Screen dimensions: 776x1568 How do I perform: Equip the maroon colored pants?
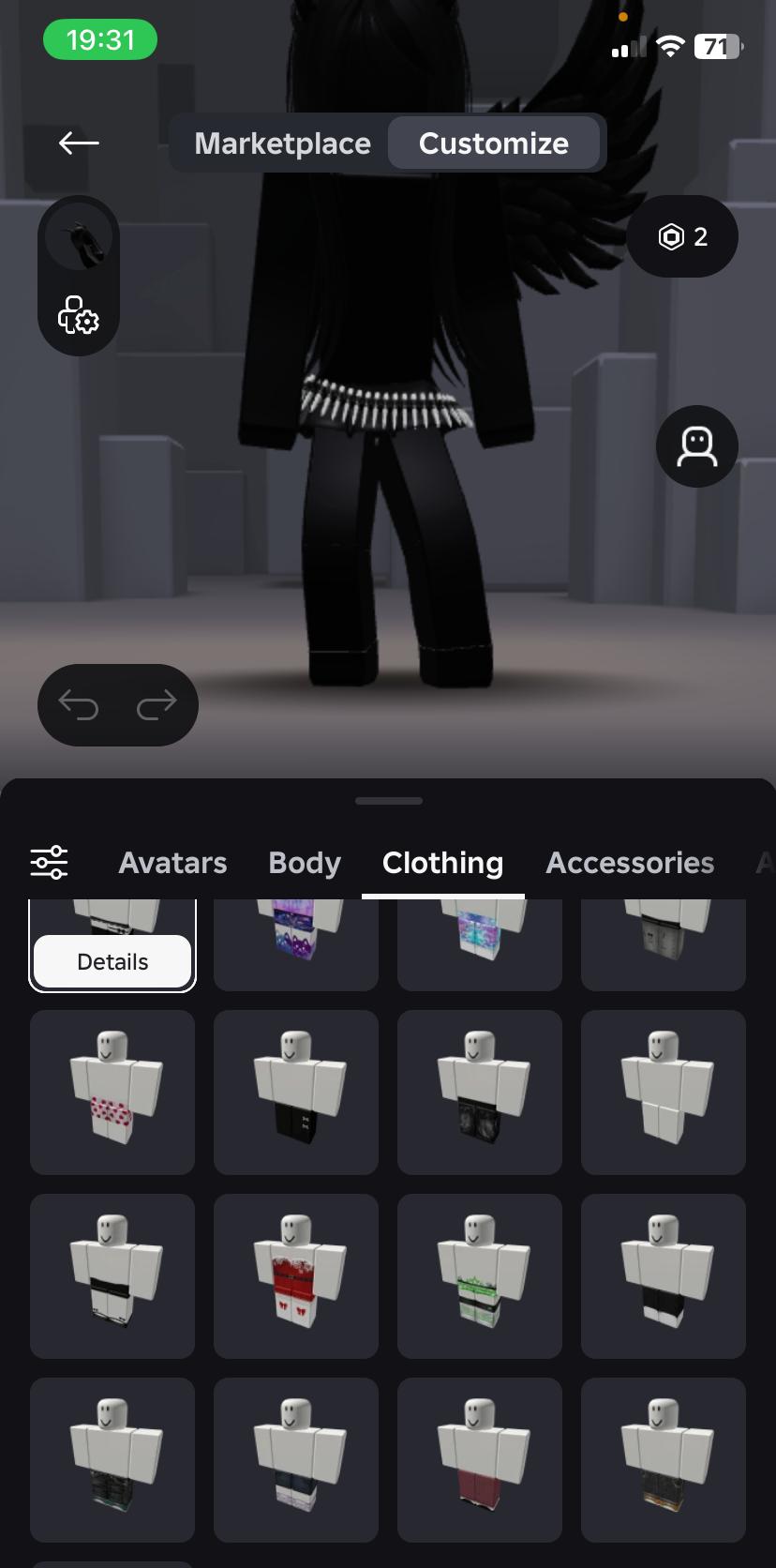pyautogui.click(x=480, y=1459)
